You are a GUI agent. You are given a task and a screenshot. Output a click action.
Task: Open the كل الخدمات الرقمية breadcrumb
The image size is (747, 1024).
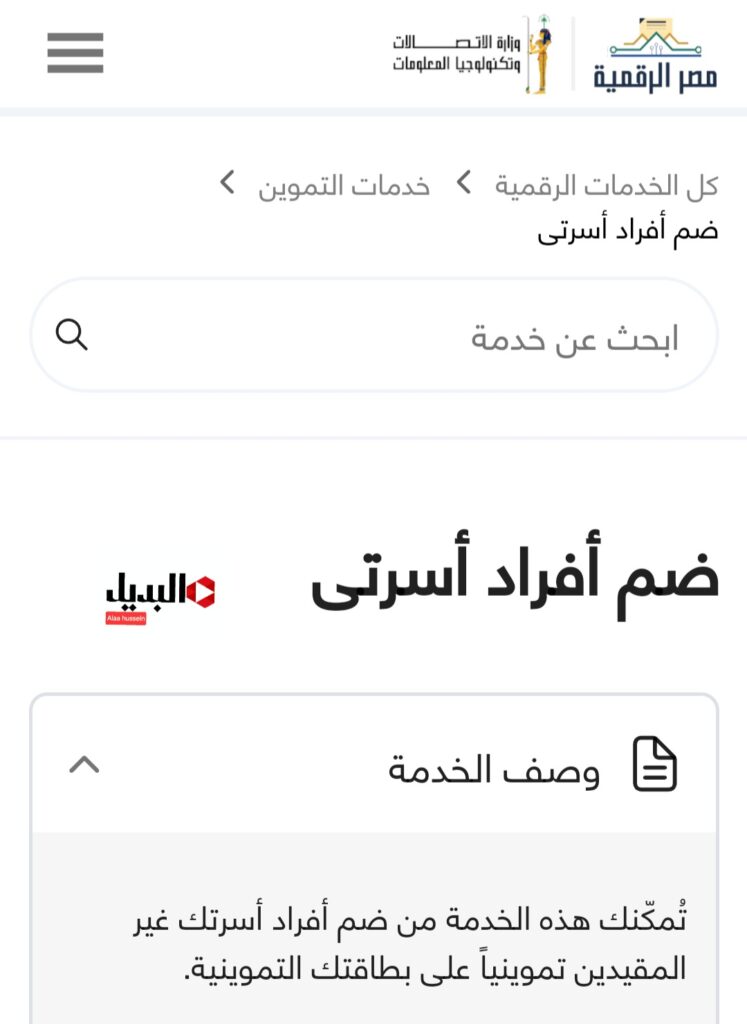pyautogui.click(x=606, y=185)
